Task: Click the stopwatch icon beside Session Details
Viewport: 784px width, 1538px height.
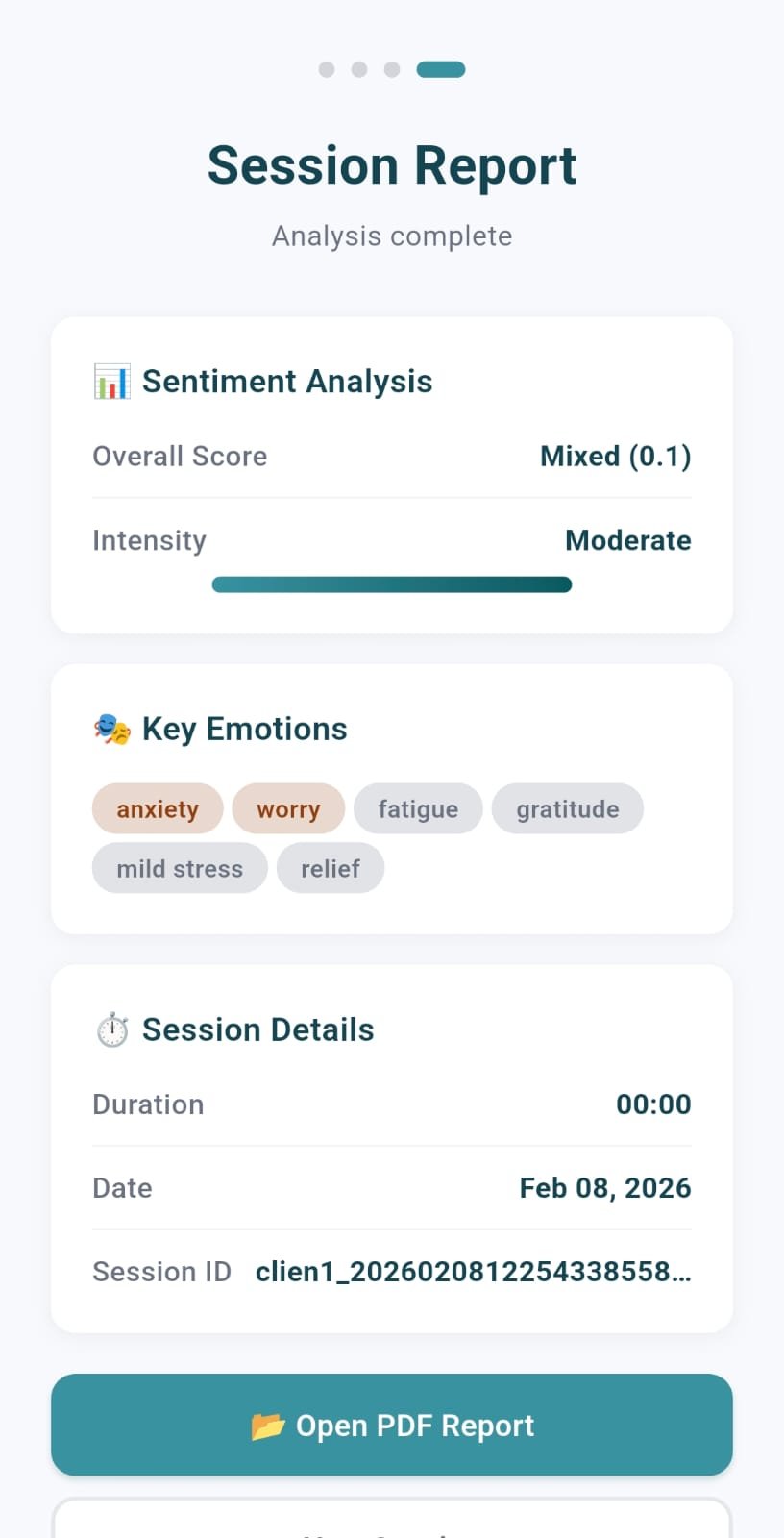Action: coord(110,1029)
